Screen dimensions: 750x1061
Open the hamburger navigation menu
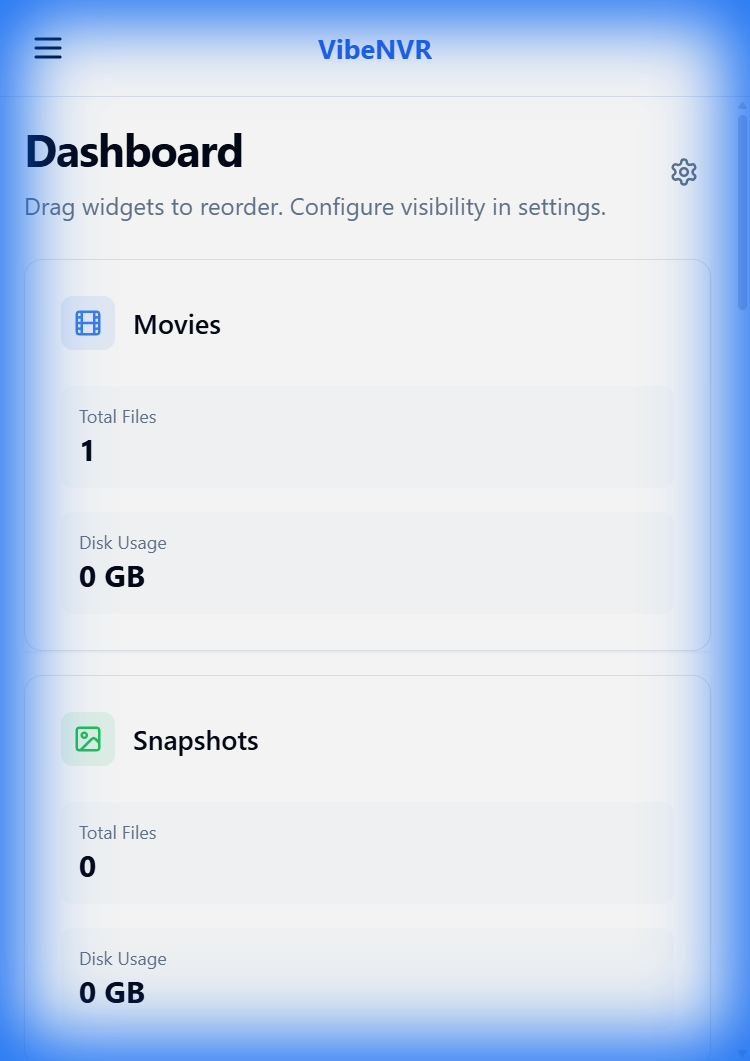point(48,49)
